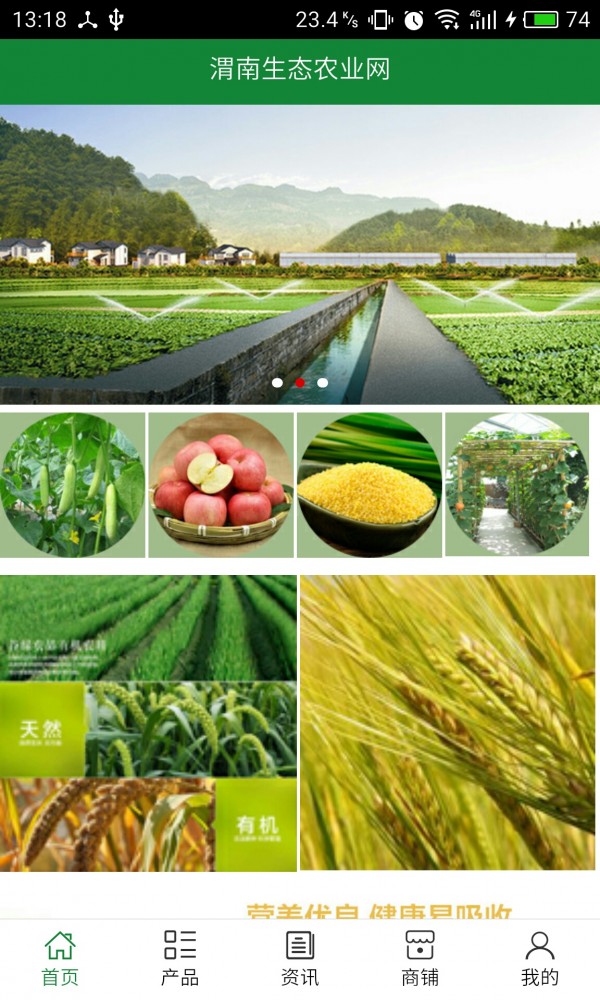This screenshot has height=1000, width=600.
Task: Switch to the 产品 tab
Action: click(180, 957)
